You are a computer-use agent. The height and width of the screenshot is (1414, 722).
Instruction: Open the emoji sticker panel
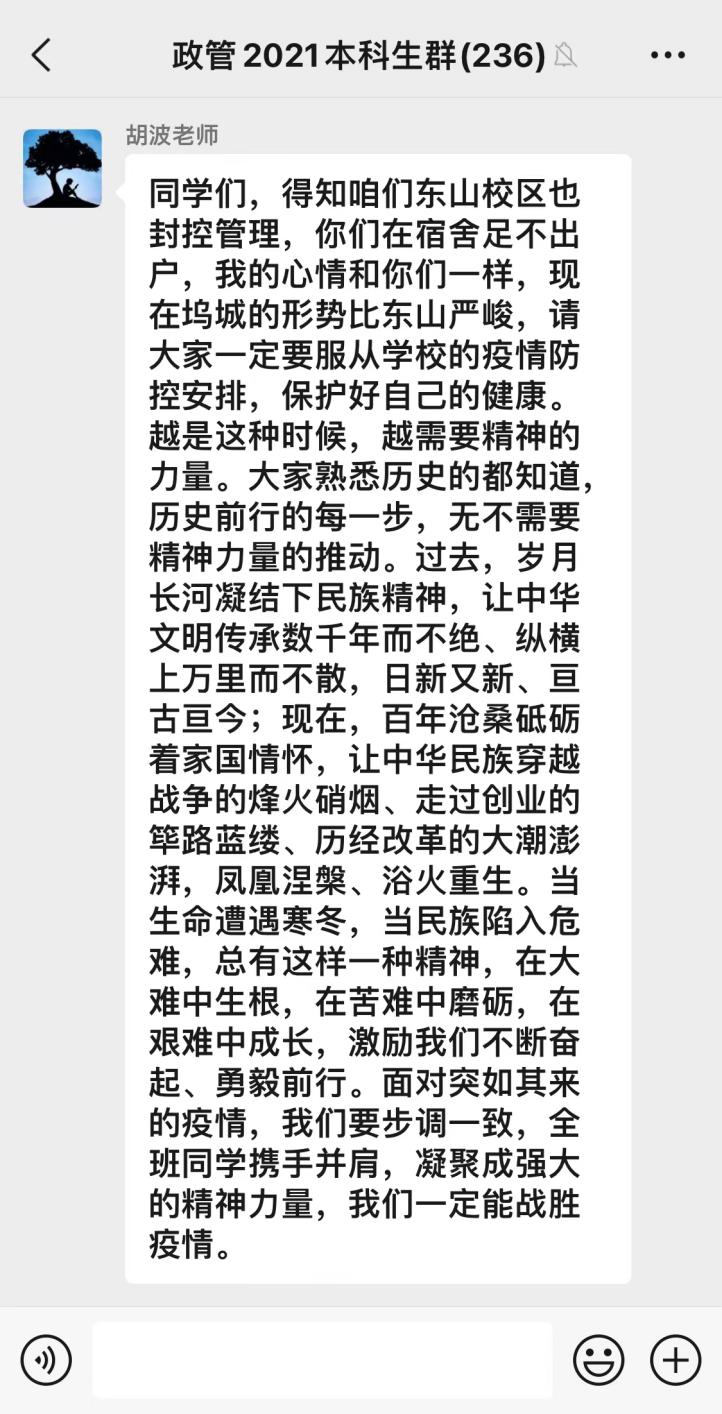pyautogui.click(x=598, y=1360)
